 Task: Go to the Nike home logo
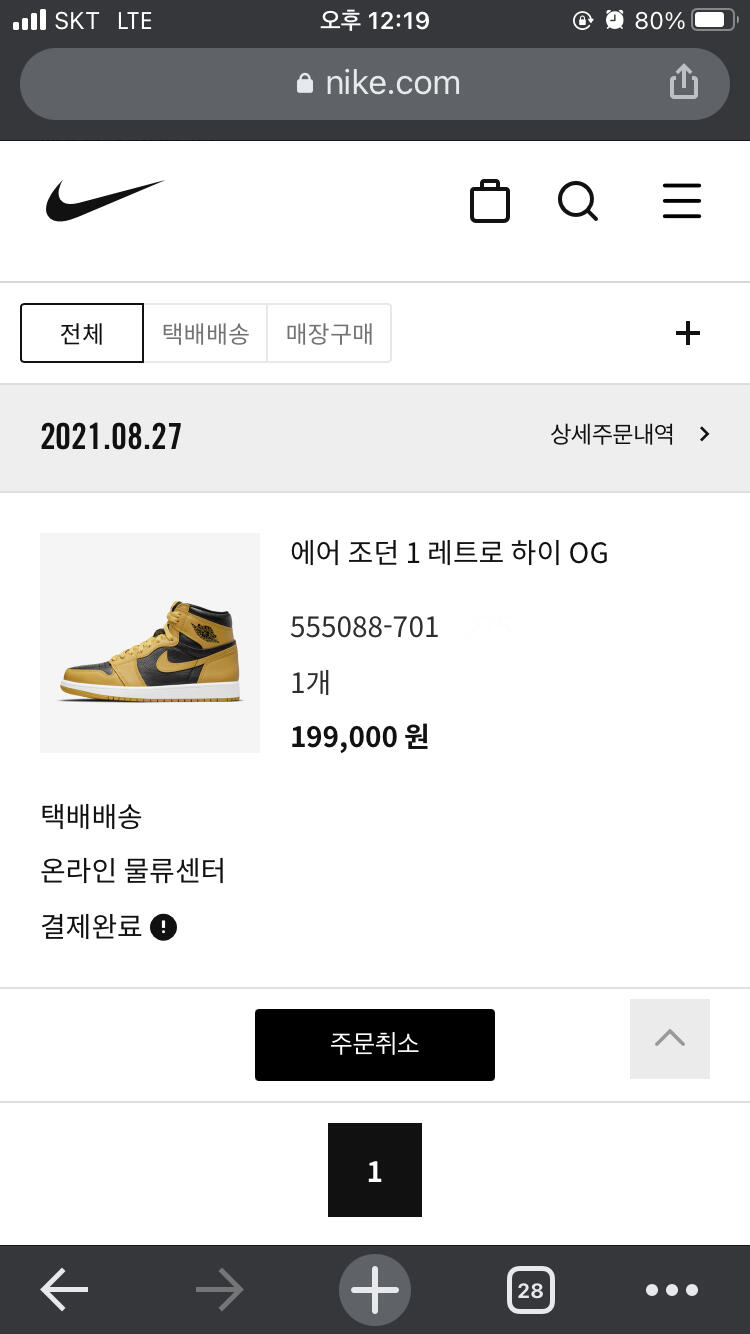coord(104,201)
